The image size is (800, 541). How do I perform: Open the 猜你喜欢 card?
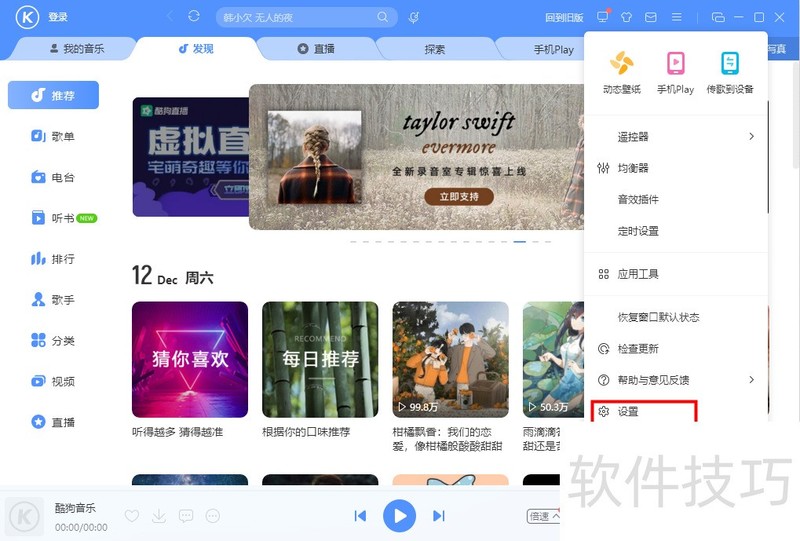(190, 359)
